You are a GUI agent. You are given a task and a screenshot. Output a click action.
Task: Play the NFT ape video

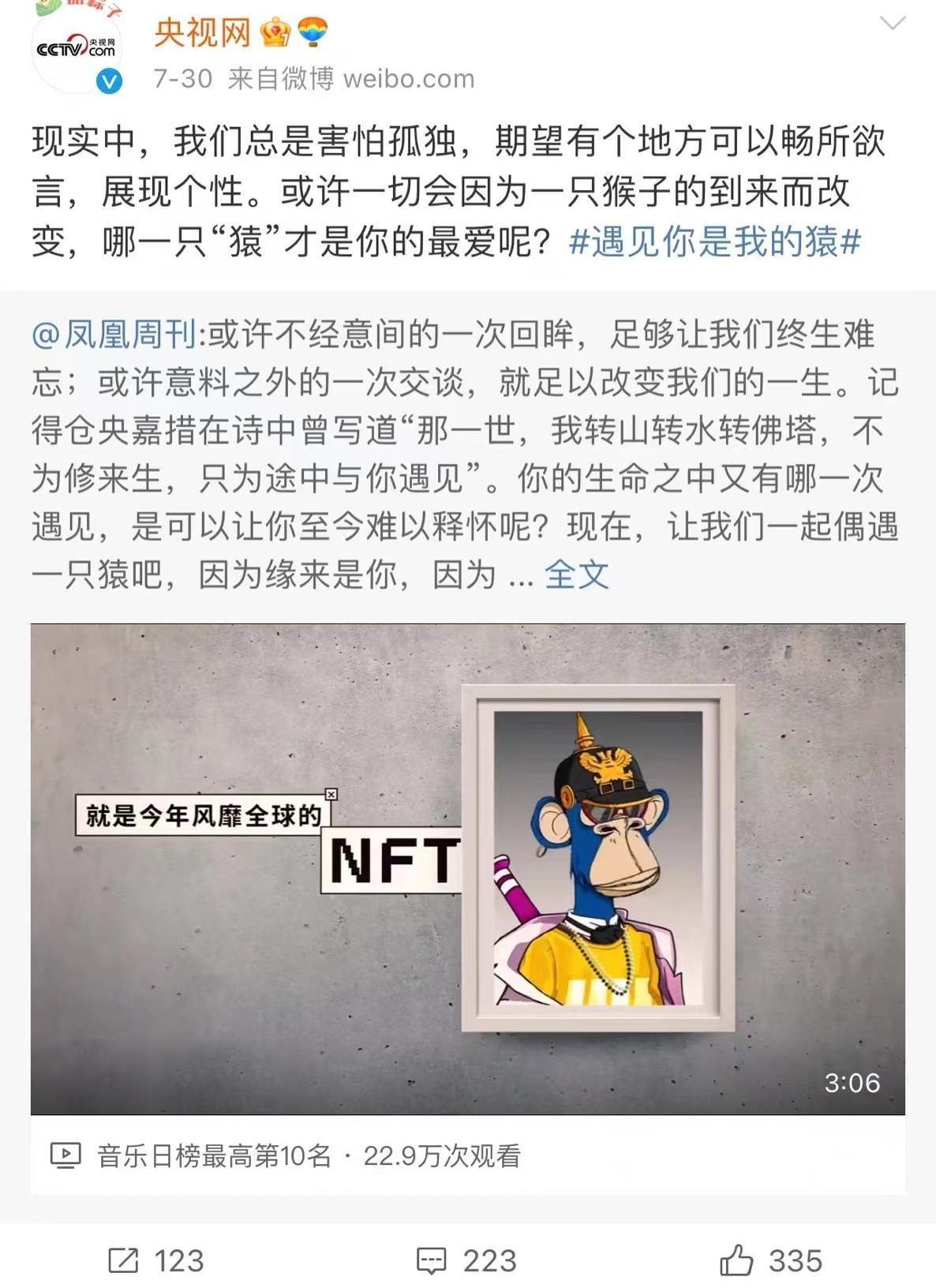pos(467,868)
